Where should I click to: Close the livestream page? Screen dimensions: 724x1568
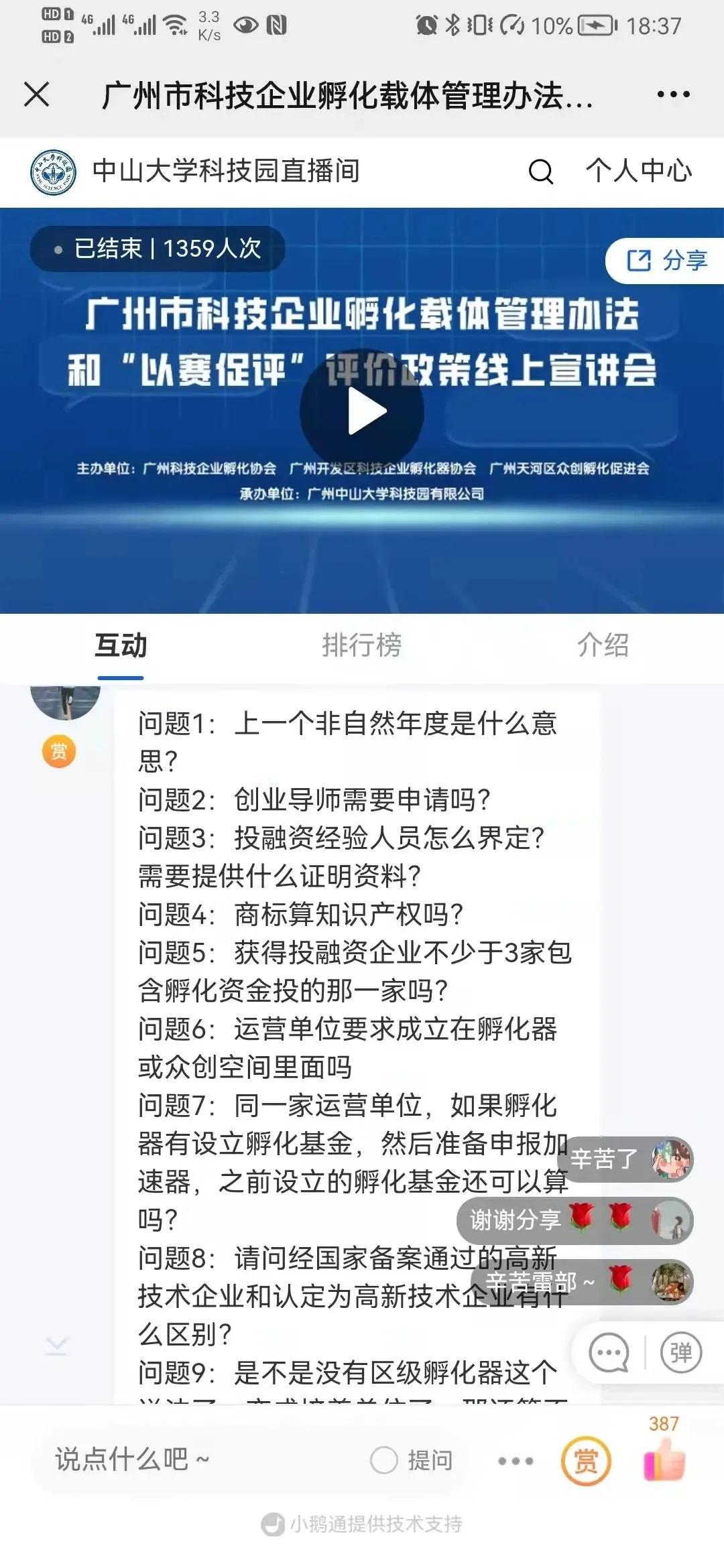click(x=37, y=94)
